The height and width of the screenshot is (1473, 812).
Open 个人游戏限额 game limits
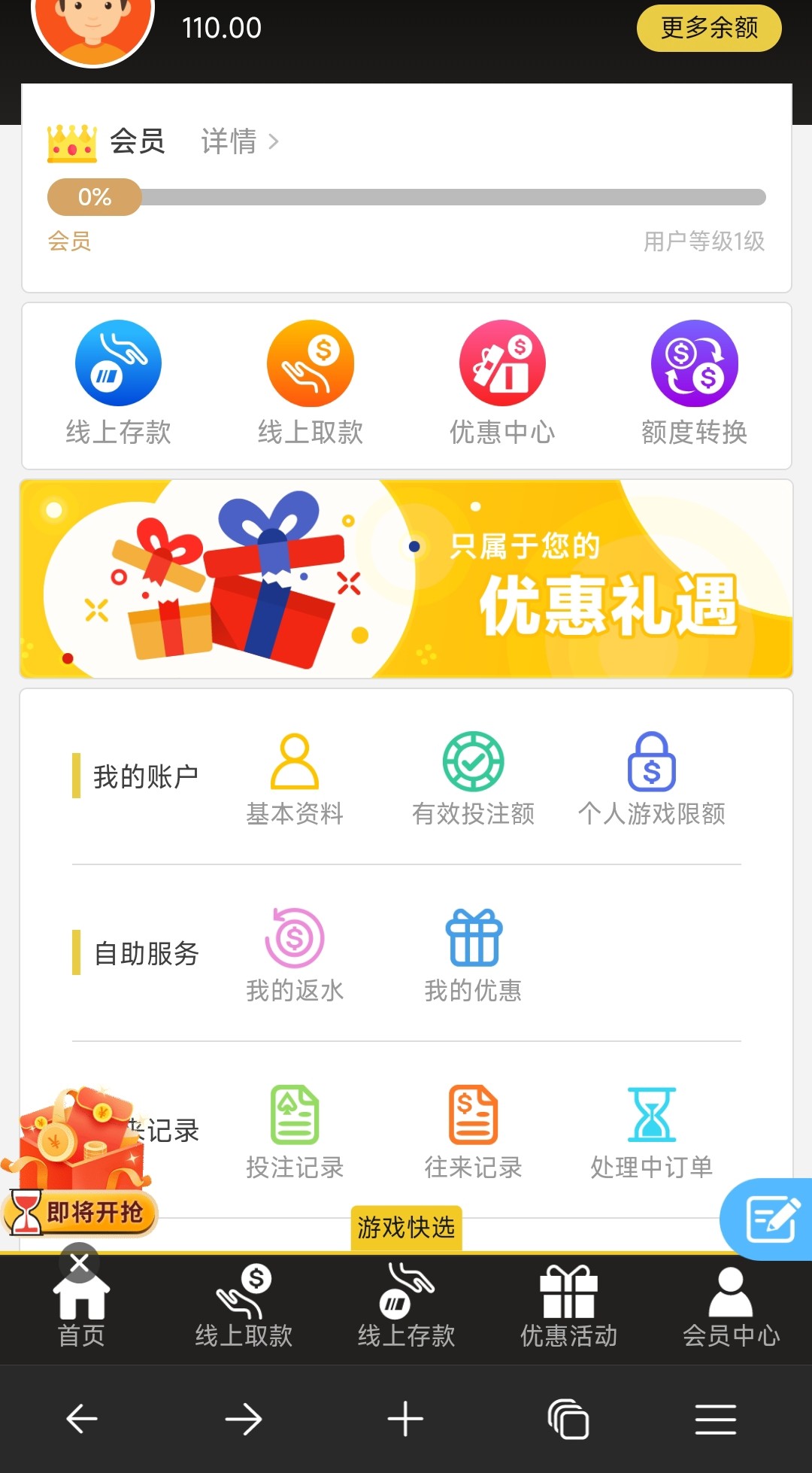tap(652, 779)
